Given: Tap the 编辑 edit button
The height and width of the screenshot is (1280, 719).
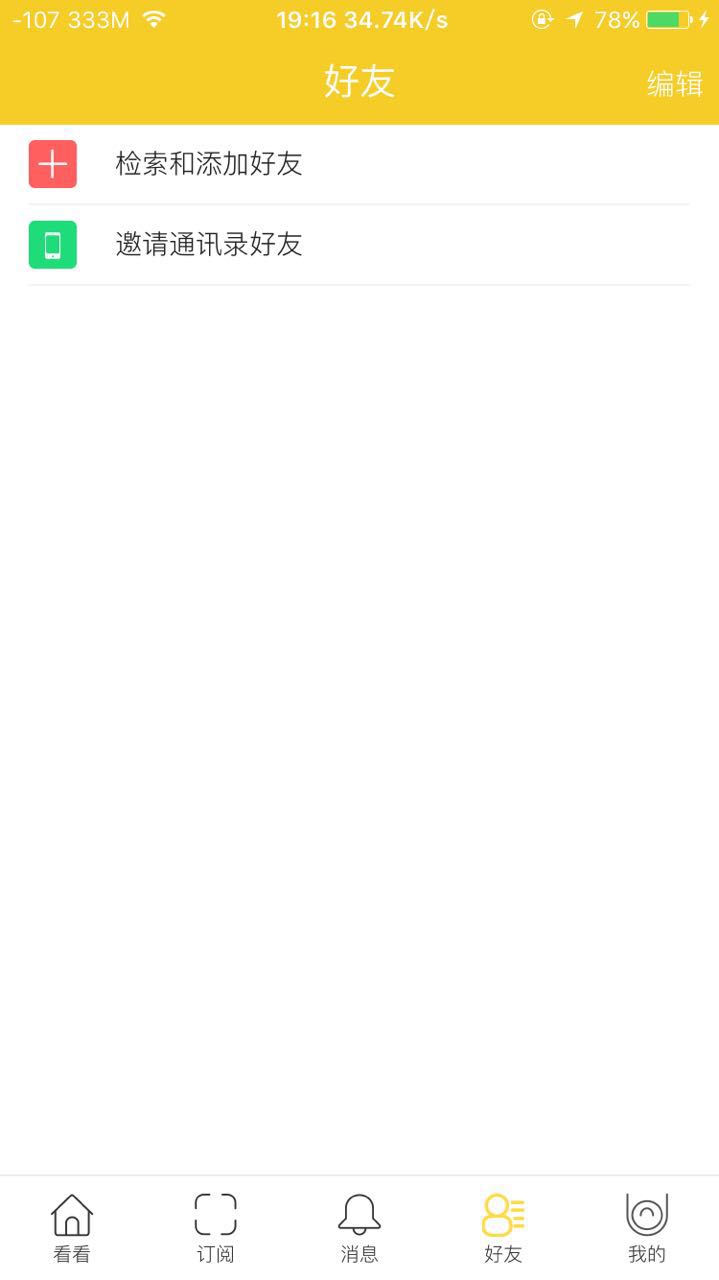Looking at the screenshot, I should 674,84.
